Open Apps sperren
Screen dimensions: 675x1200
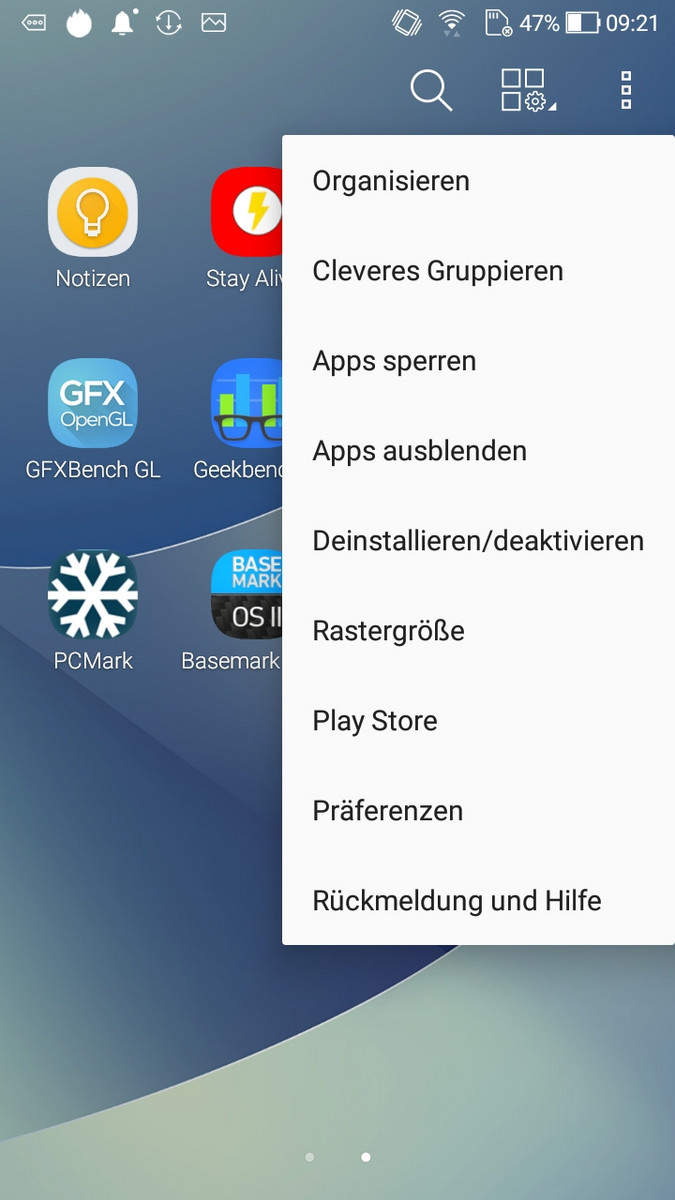click(394, 361)
